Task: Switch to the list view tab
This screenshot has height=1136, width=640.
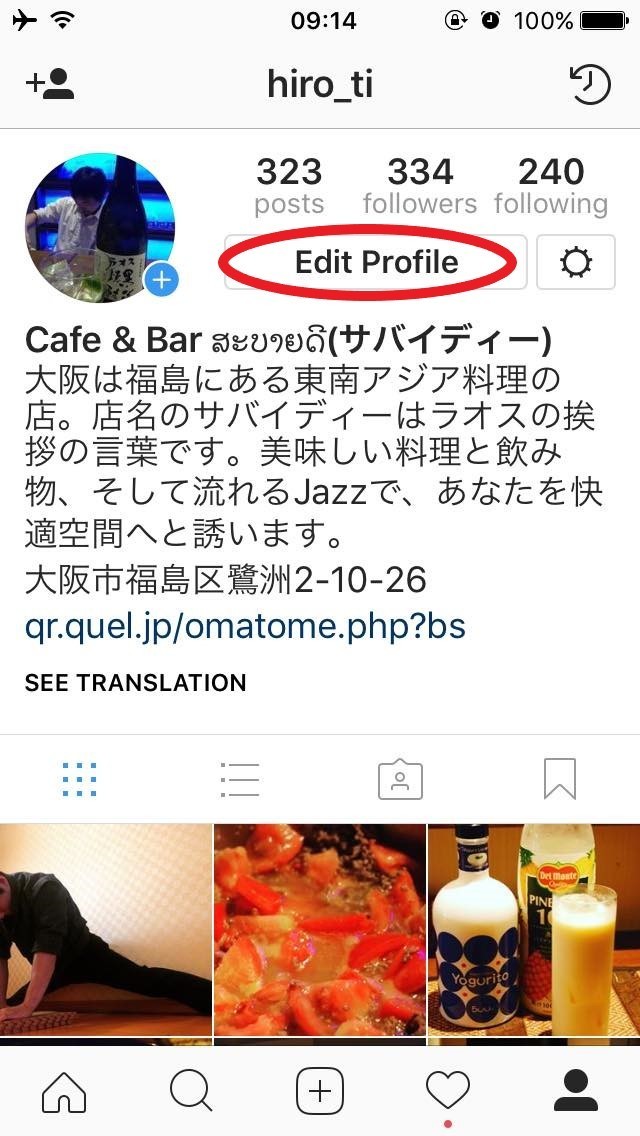Action: point(240,780)
